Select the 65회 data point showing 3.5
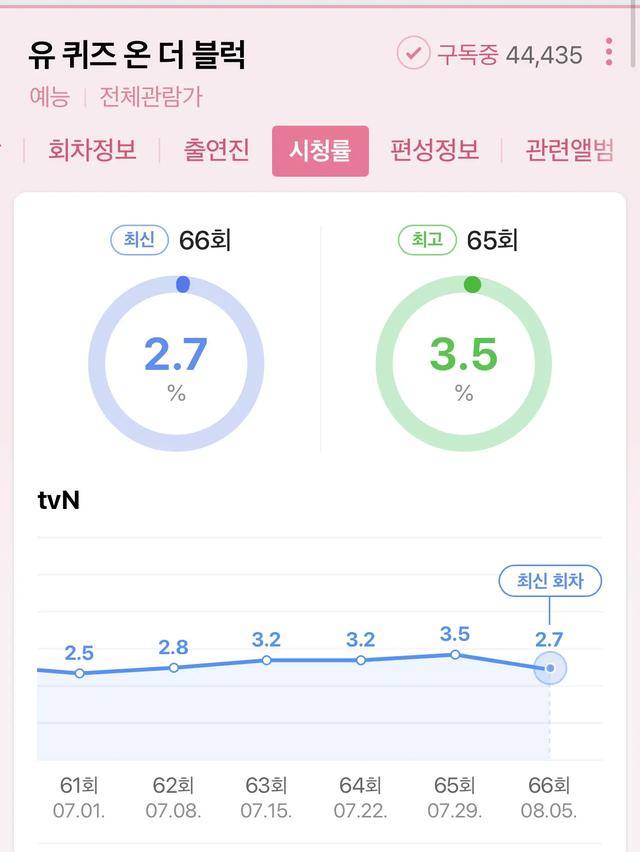Viewport: 640px width, 852px height. point(455,654)
